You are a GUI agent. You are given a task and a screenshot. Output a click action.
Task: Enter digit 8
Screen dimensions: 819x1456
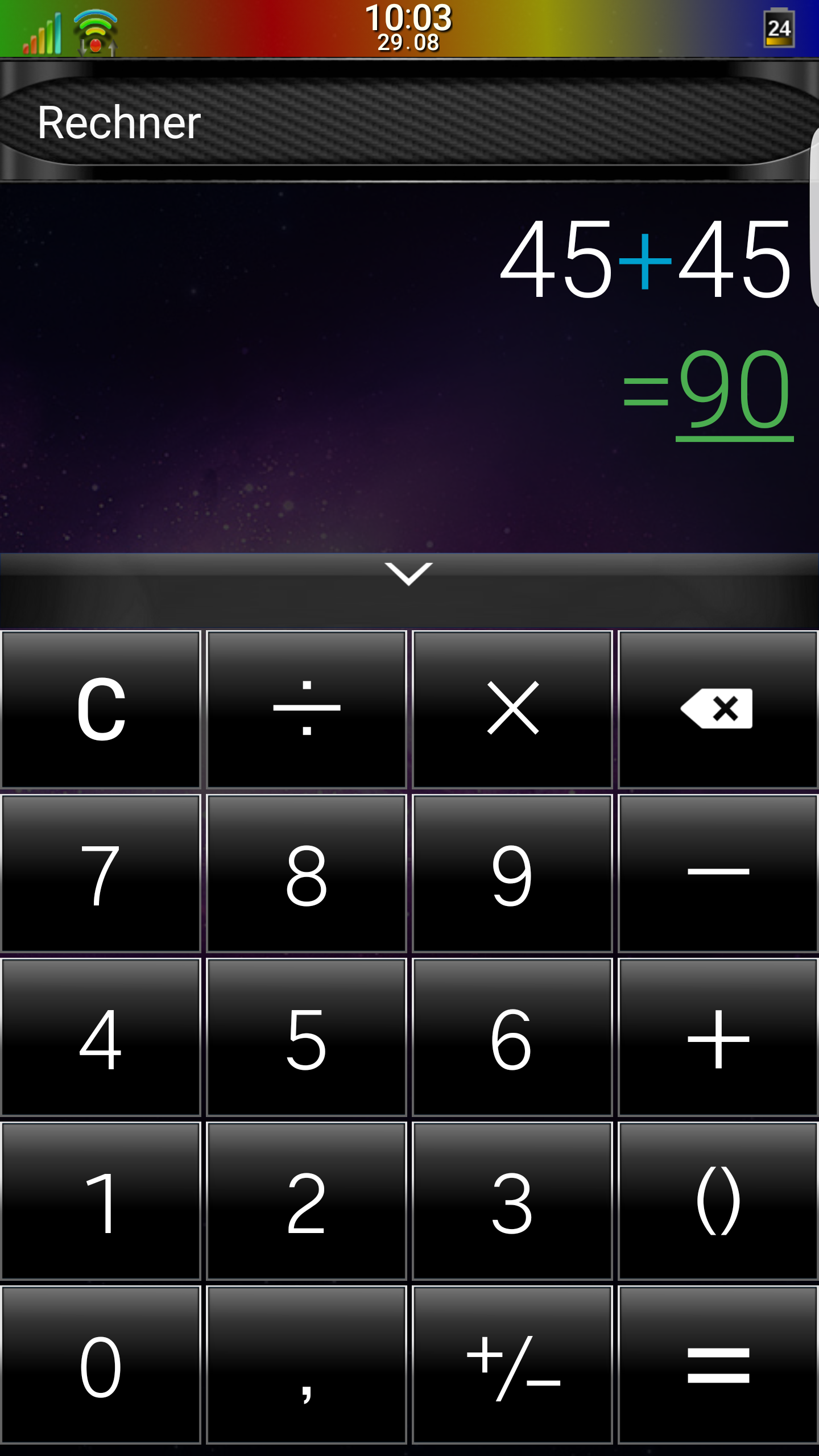pos(307,874)
